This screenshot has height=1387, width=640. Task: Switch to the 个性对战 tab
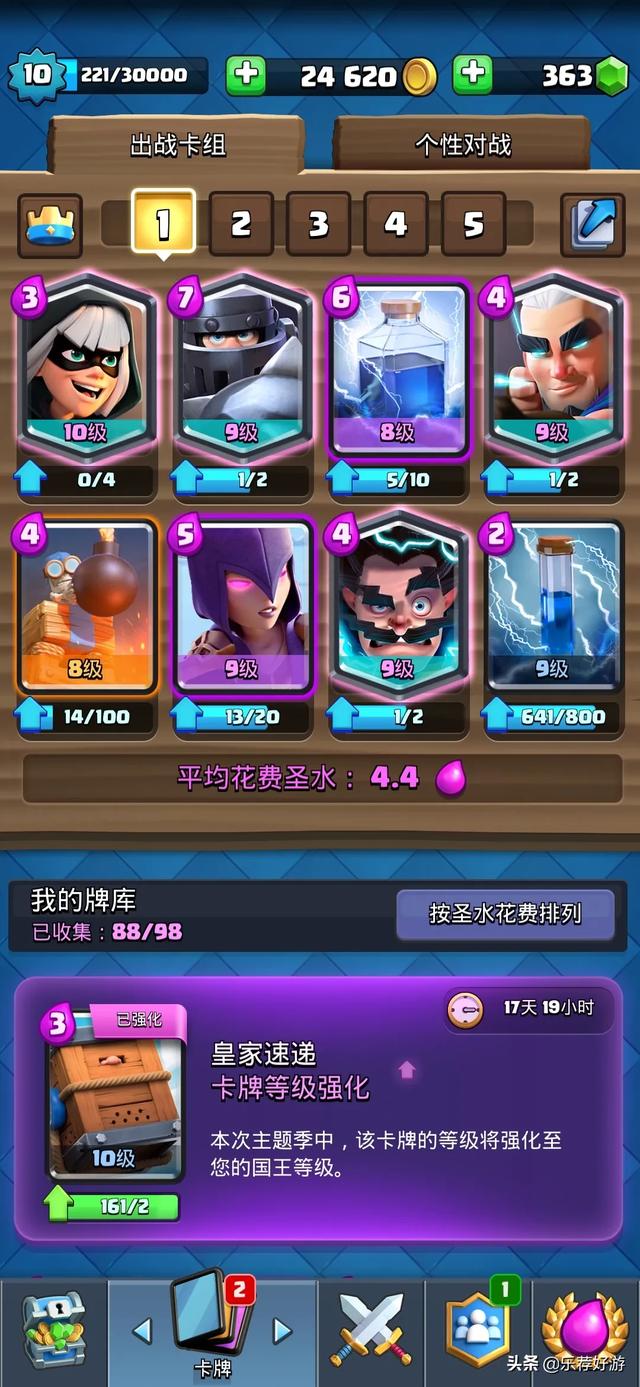click(x=462, y=145)
